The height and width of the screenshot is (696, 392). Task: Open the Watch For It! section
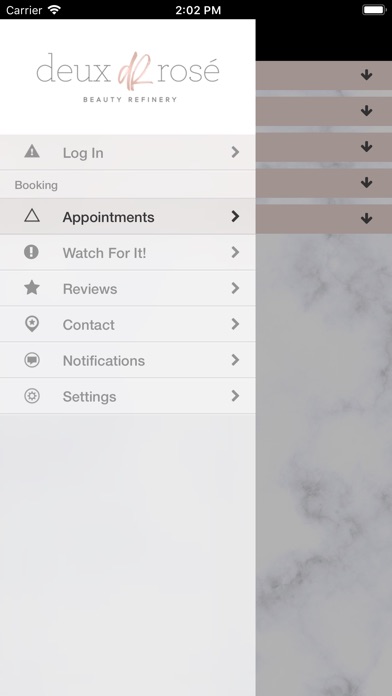click(x=127, y=253)
